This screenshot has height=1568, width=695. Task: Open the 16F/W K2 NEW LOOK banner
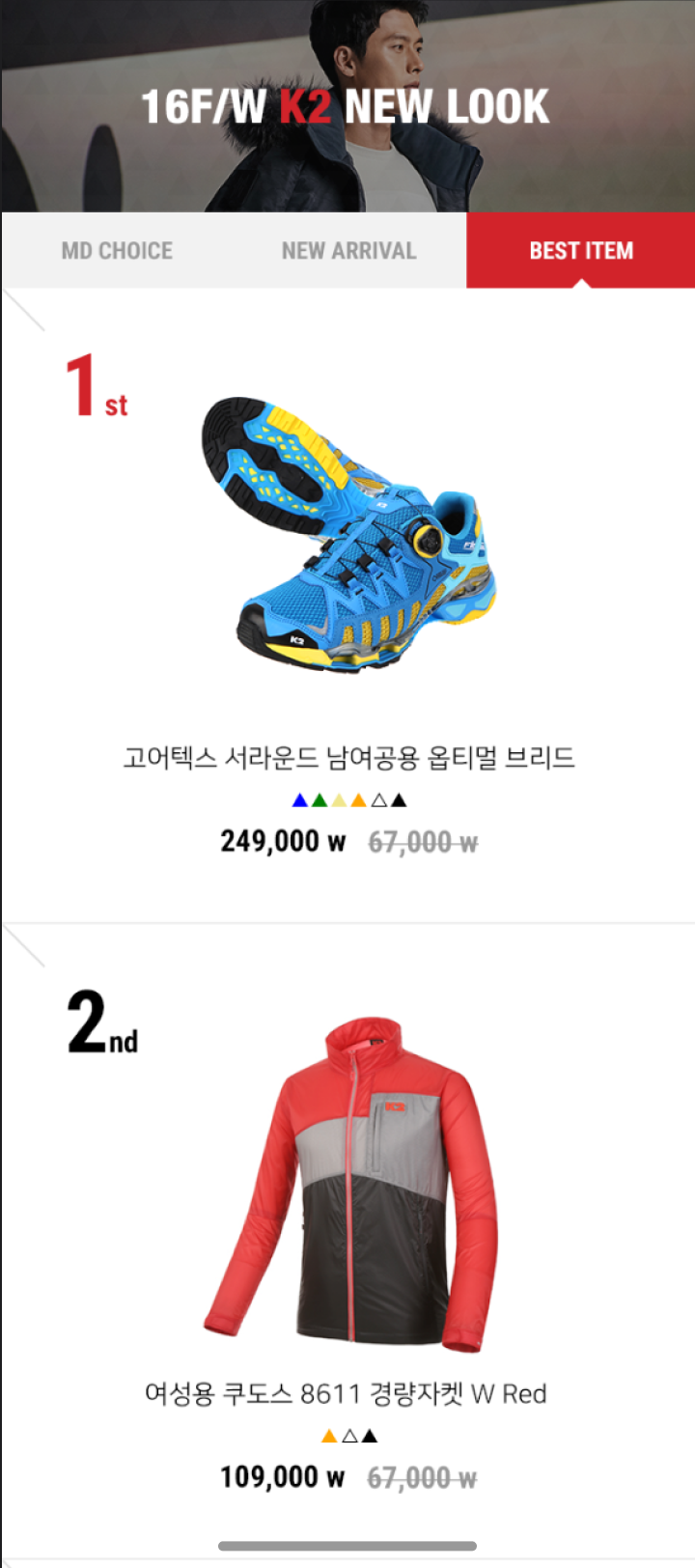point(346,106)
